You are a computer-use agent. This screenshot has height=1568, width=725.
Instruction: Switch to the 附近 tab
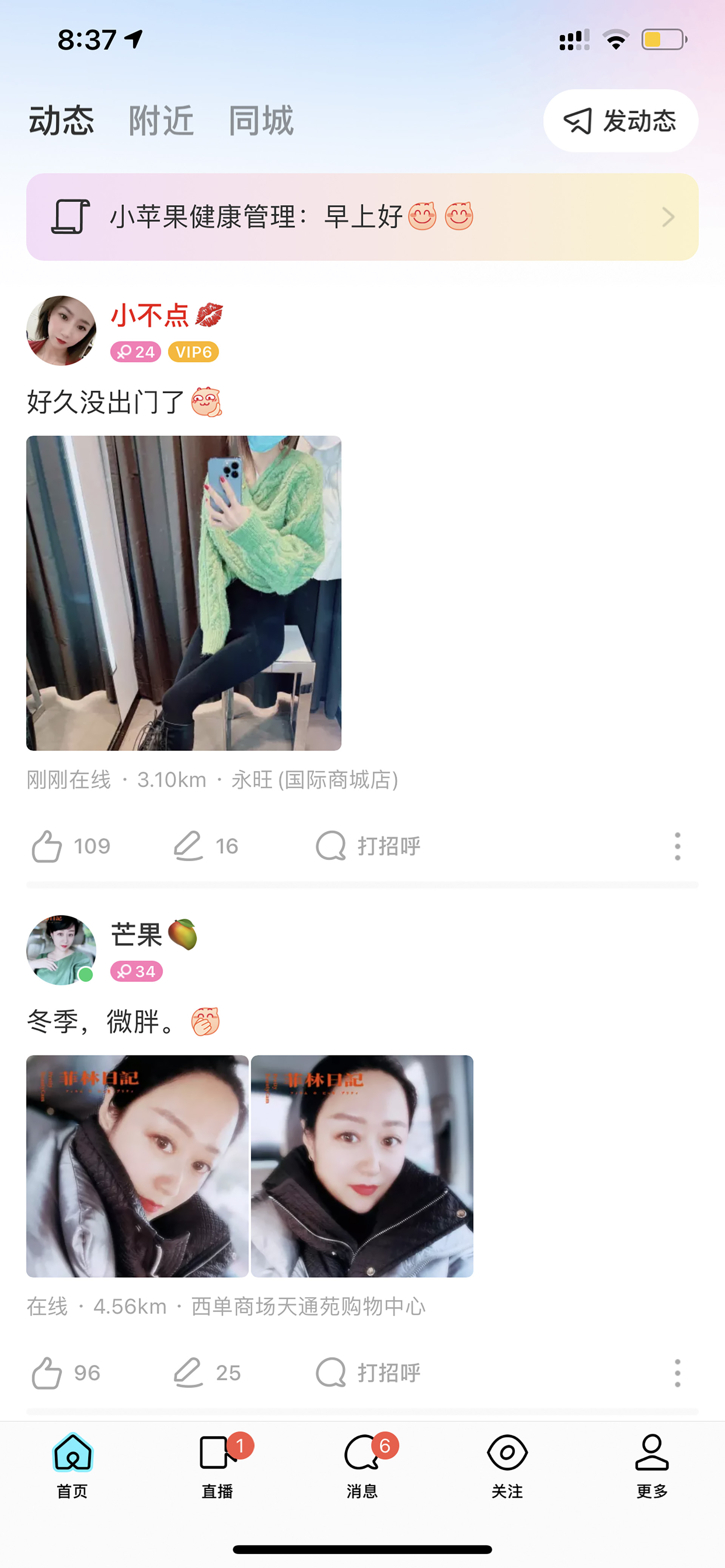(161, 120)
